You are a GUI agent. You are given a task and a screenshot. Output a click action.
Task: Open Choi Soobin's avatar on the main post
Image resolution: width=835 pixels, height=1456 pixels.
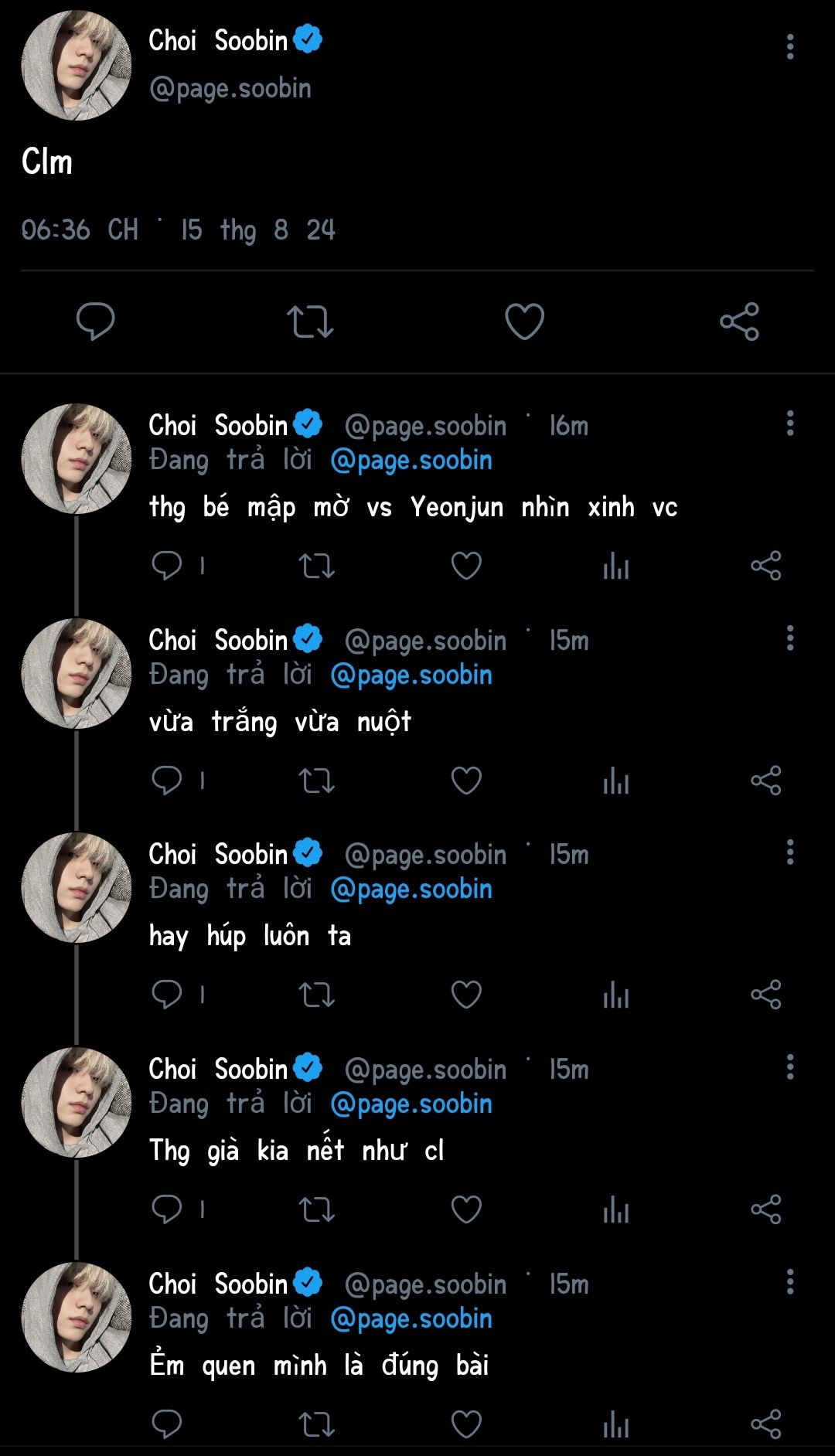[x=76, y=66]
